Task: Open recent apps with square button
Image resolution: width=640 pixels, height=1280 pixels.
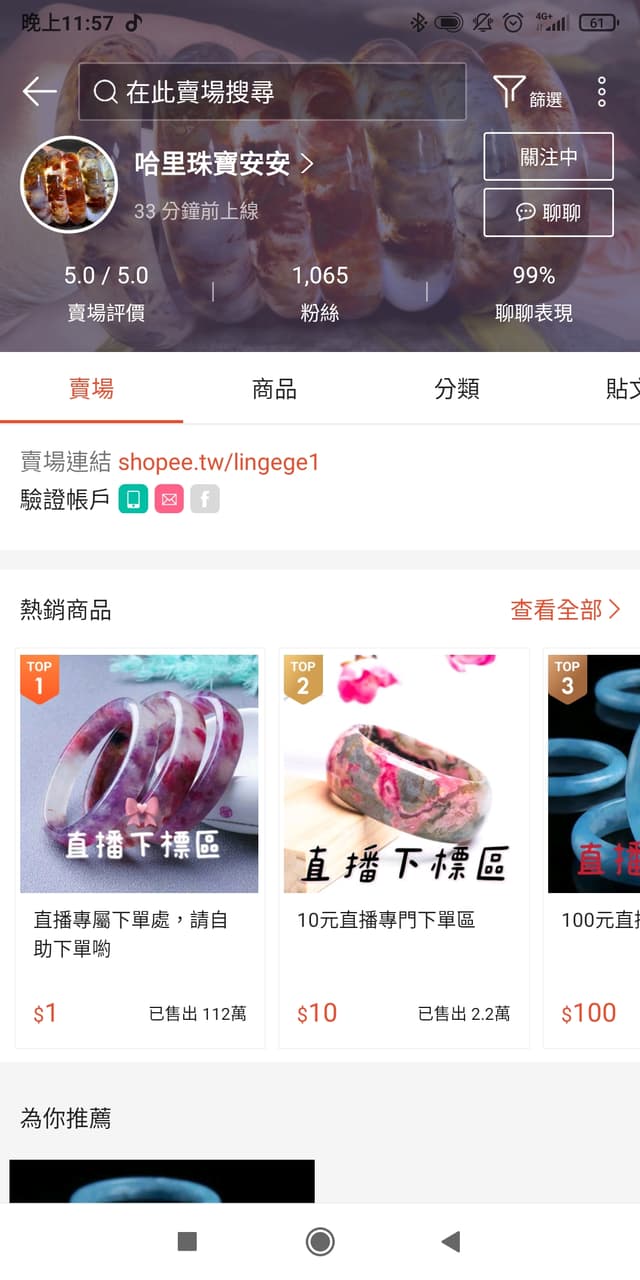Action: [x=187, y=1241]
